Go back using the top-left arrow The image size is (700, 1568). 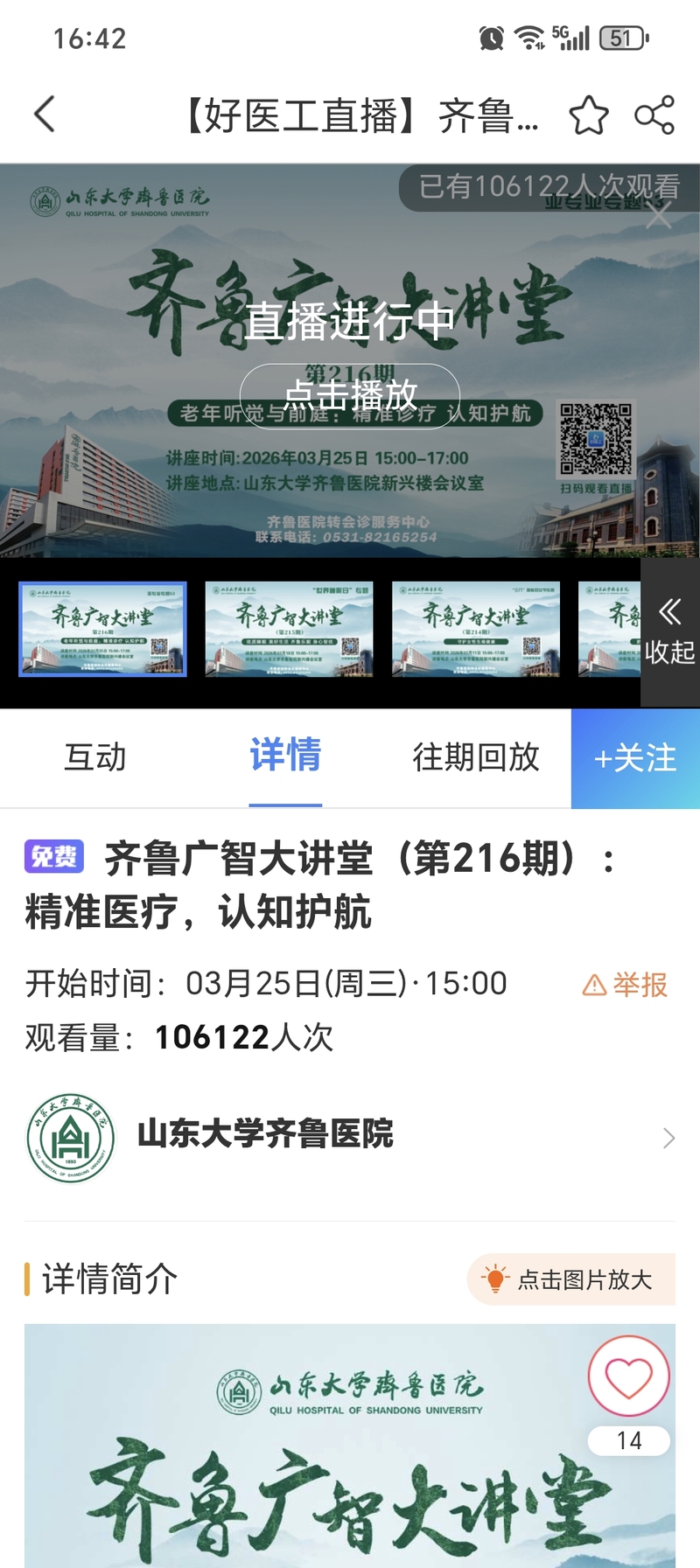[x=45, y=115]
